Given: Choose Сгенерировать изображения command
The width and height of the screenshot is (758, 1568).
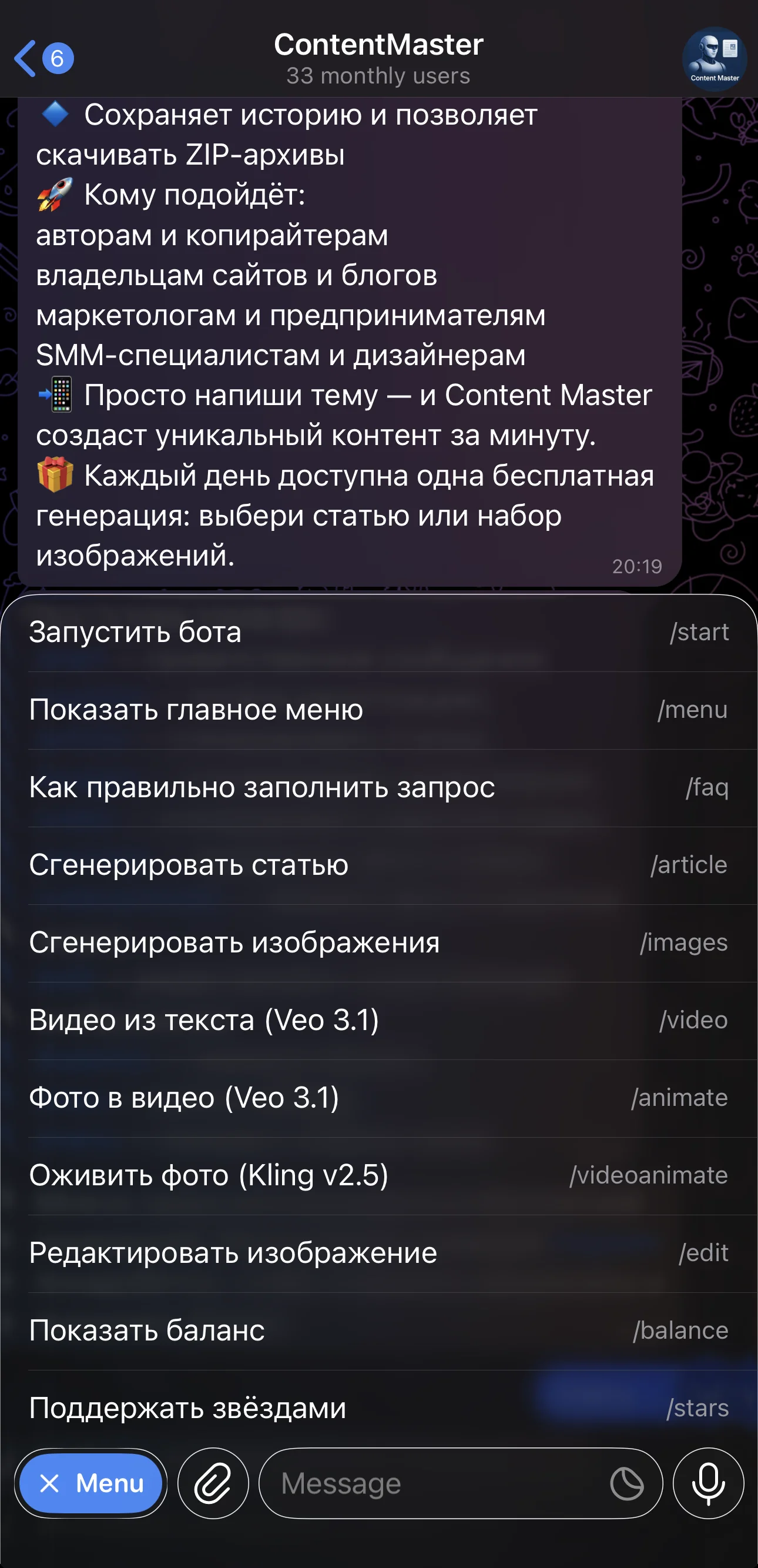Looking at the screenshot, I should pos(379,943).
